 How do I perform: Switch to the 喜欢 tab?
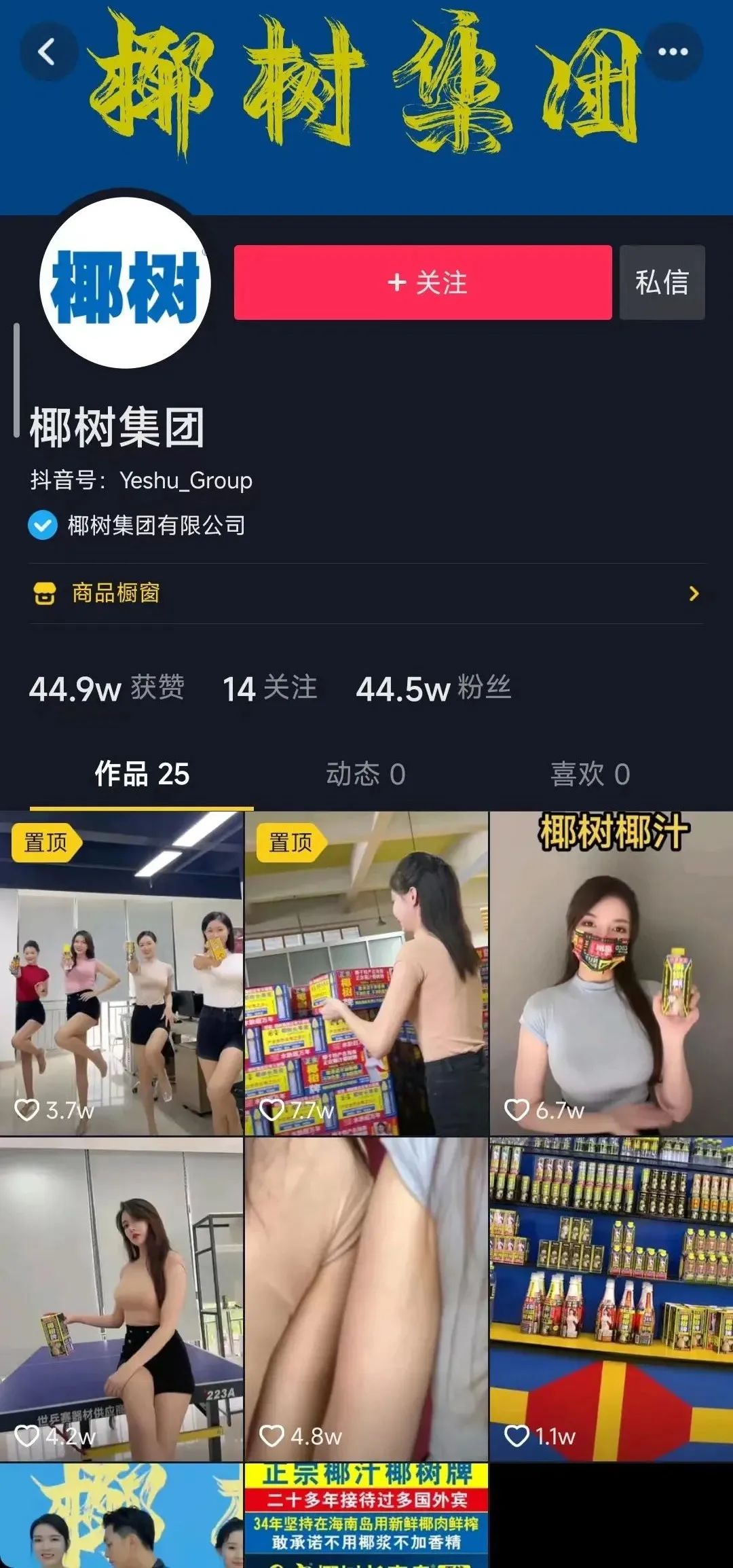point(590,775)
